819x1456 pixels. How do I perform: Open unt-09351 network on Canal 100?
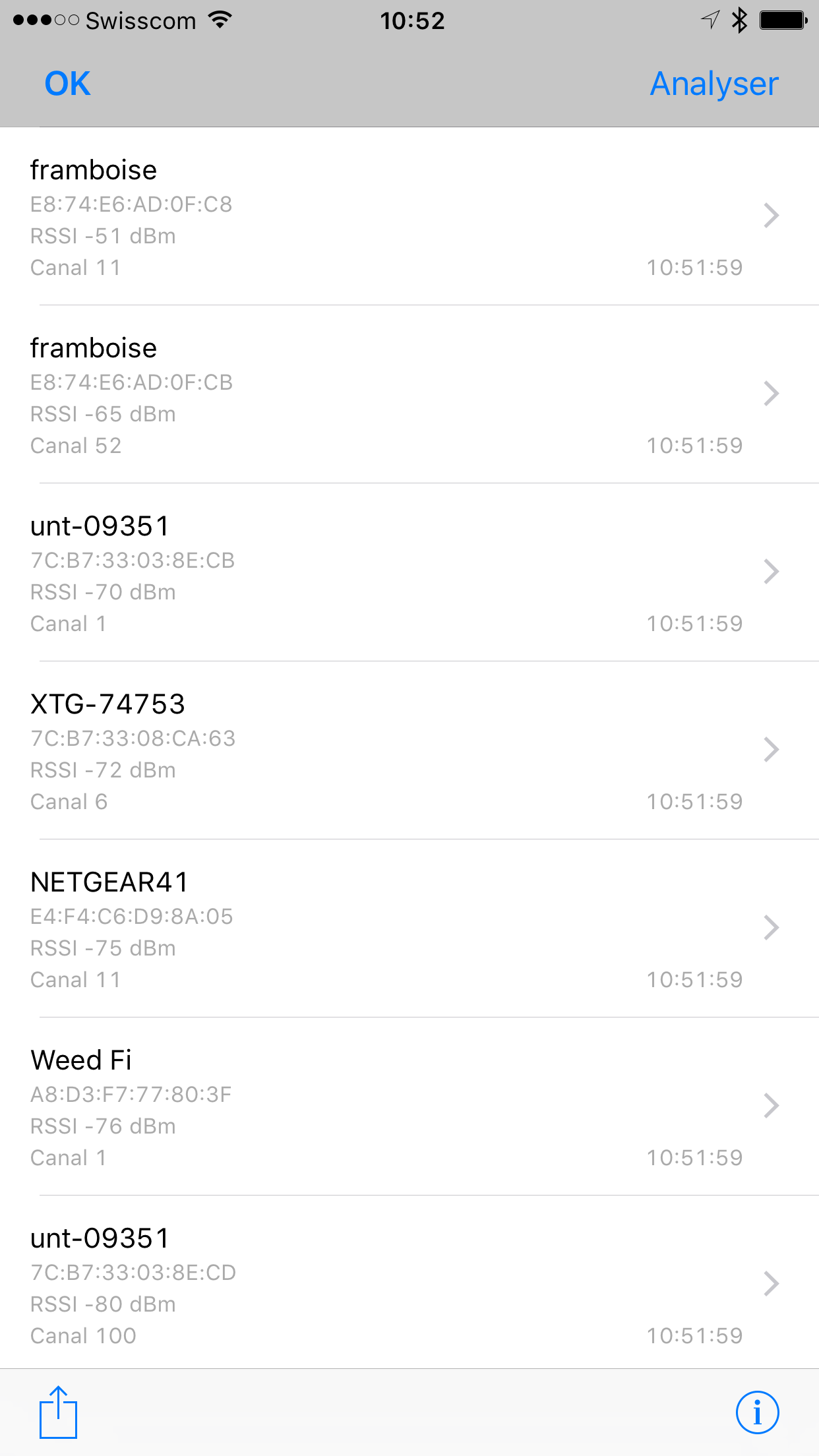[409, 1283]
